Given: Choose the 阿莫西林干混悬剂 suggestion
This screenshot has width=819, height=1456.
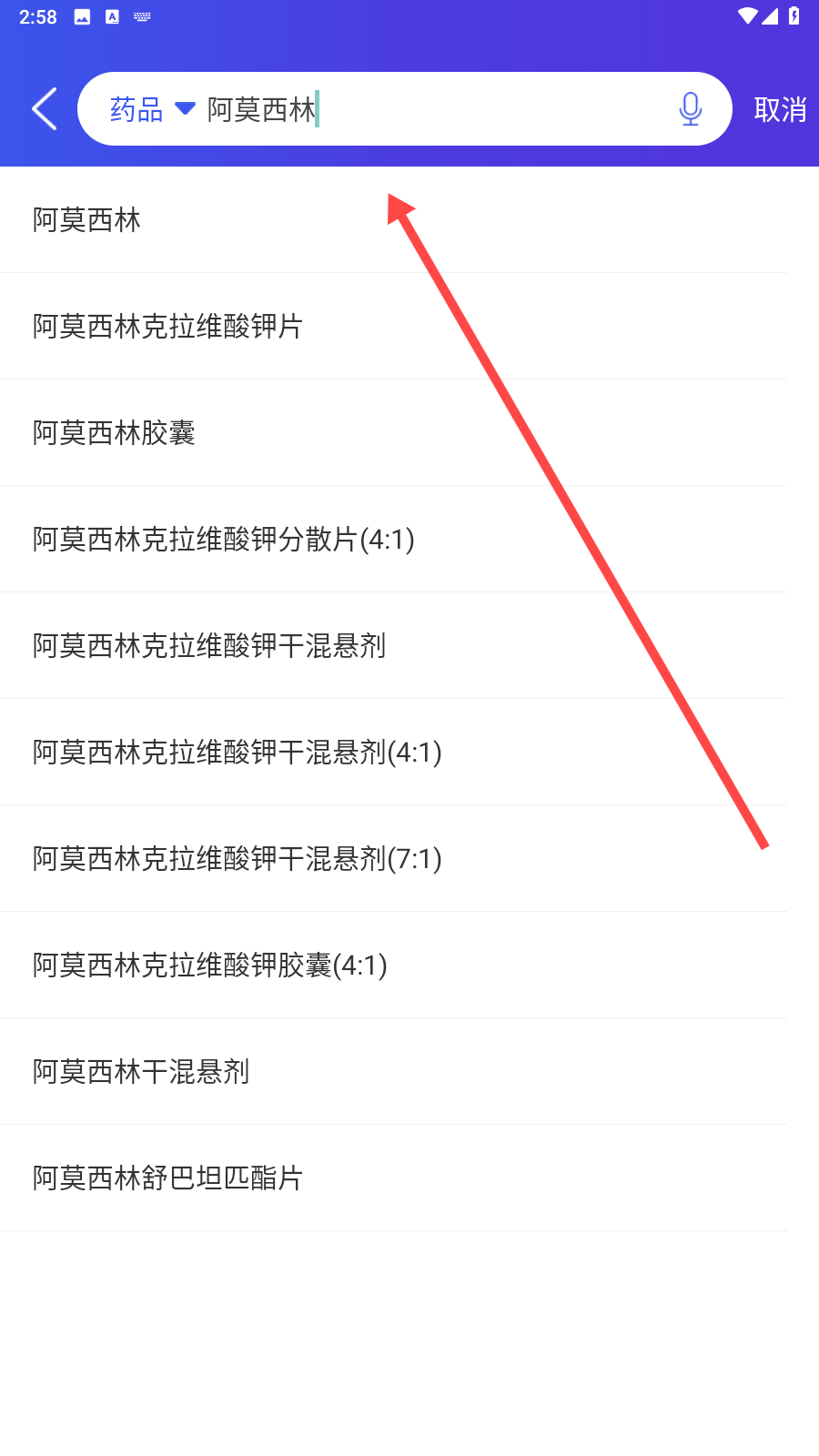Looking at the screenshot, I should (141, 1072).
